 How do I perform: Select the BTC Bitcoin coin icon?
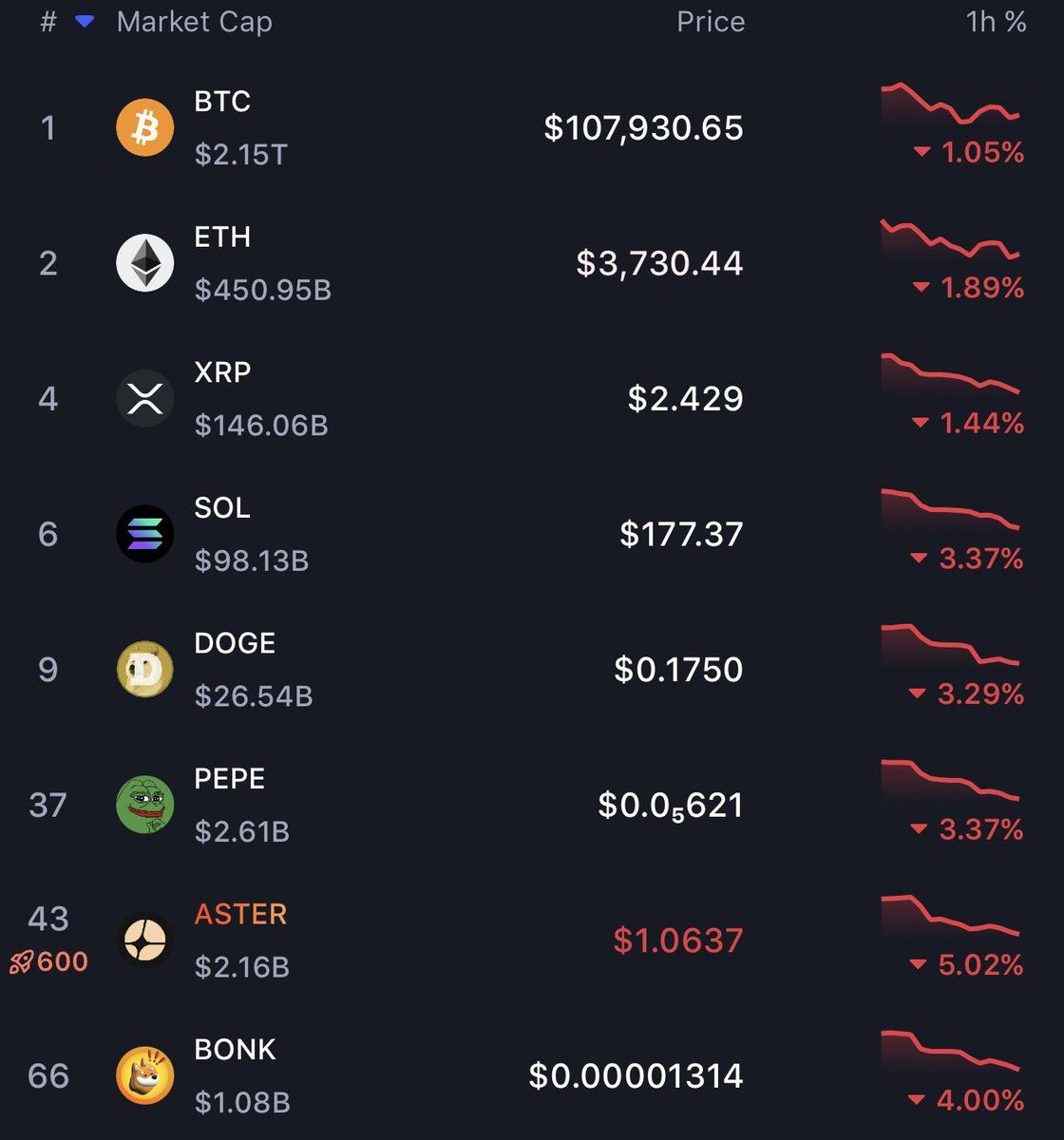[144, 127]
